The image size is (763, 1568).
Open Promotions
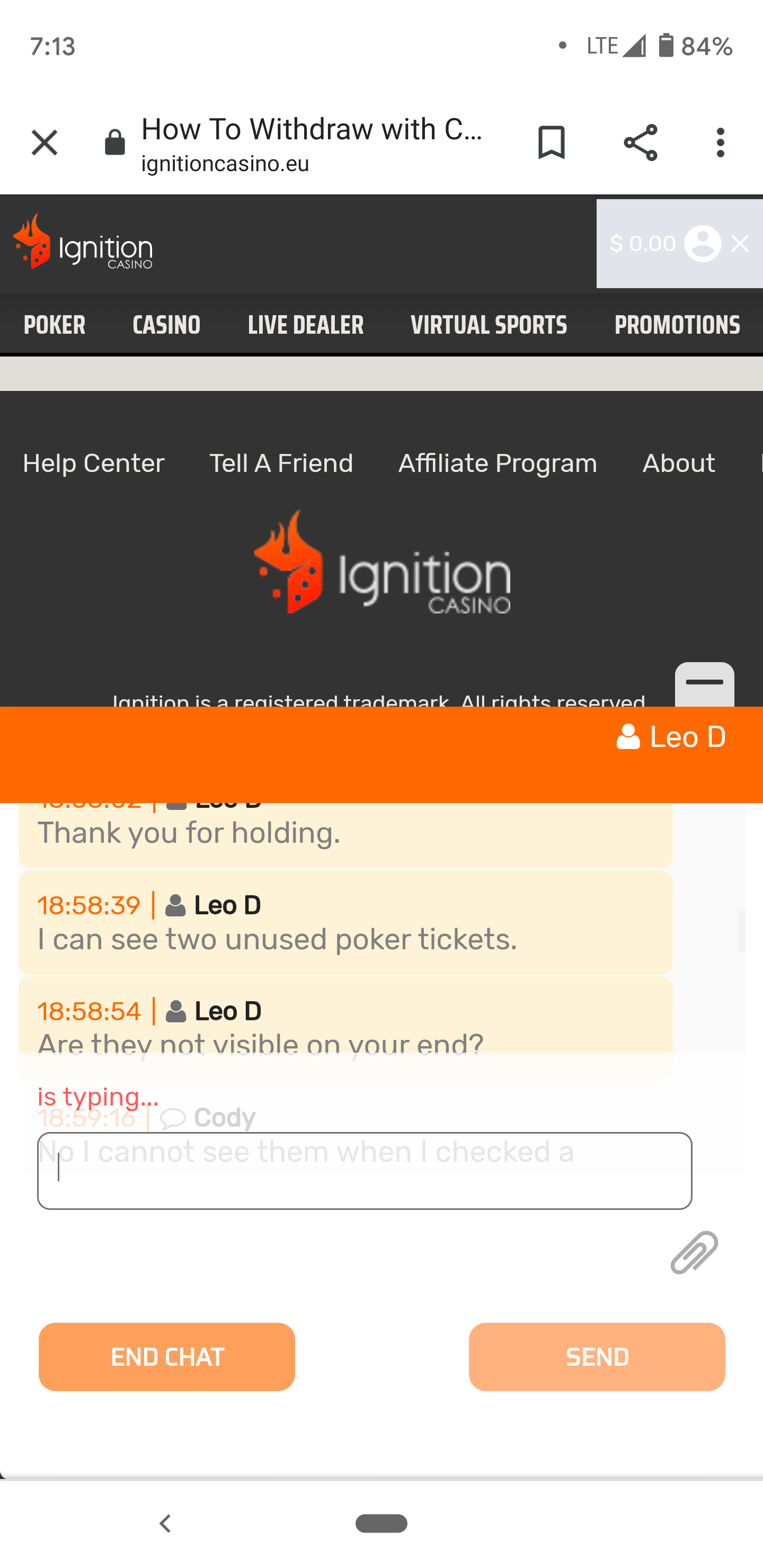(x=677, y=325)
